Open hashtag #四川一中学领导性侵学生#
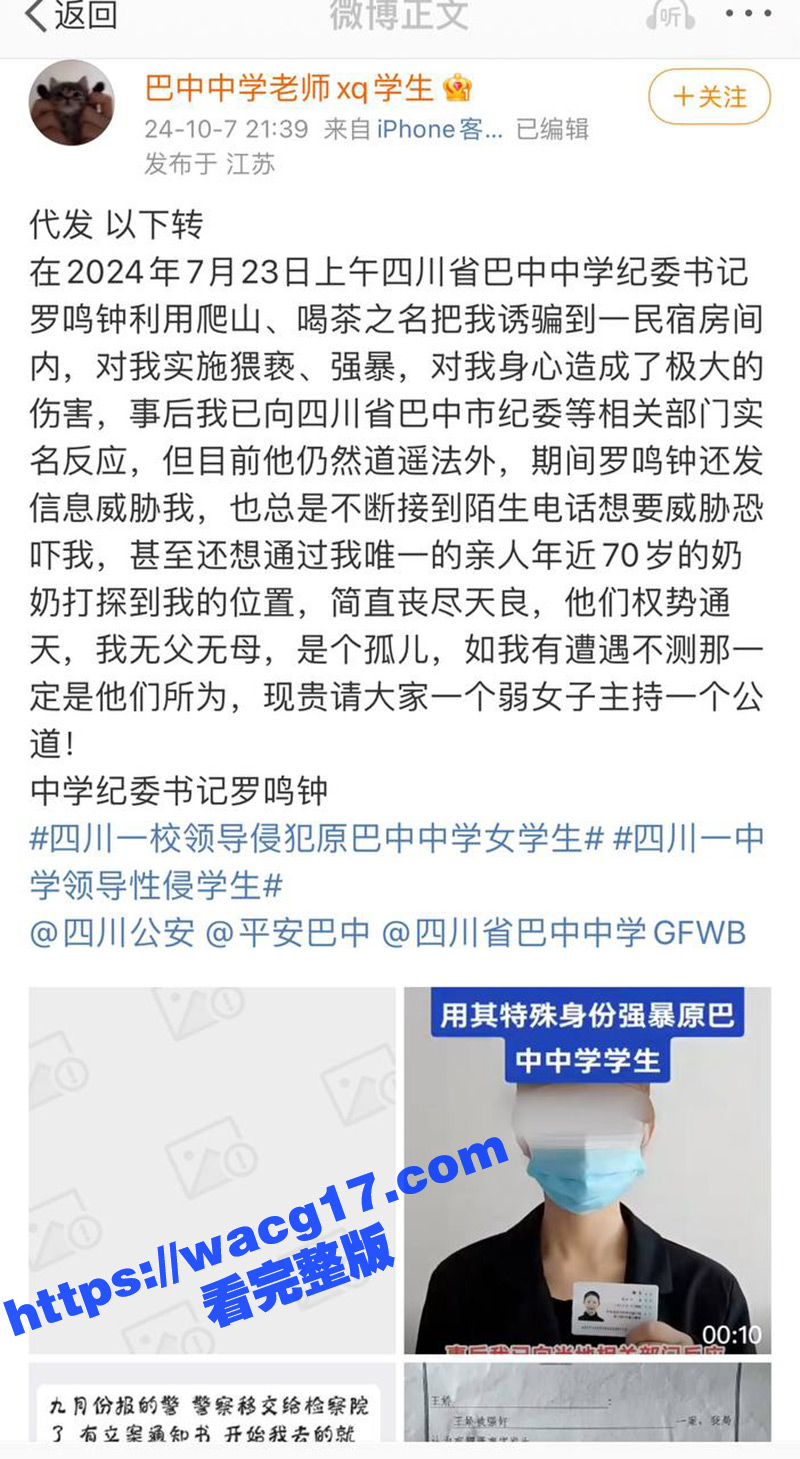This screenshot has width=800, height=1459. [x=397, y=861]
